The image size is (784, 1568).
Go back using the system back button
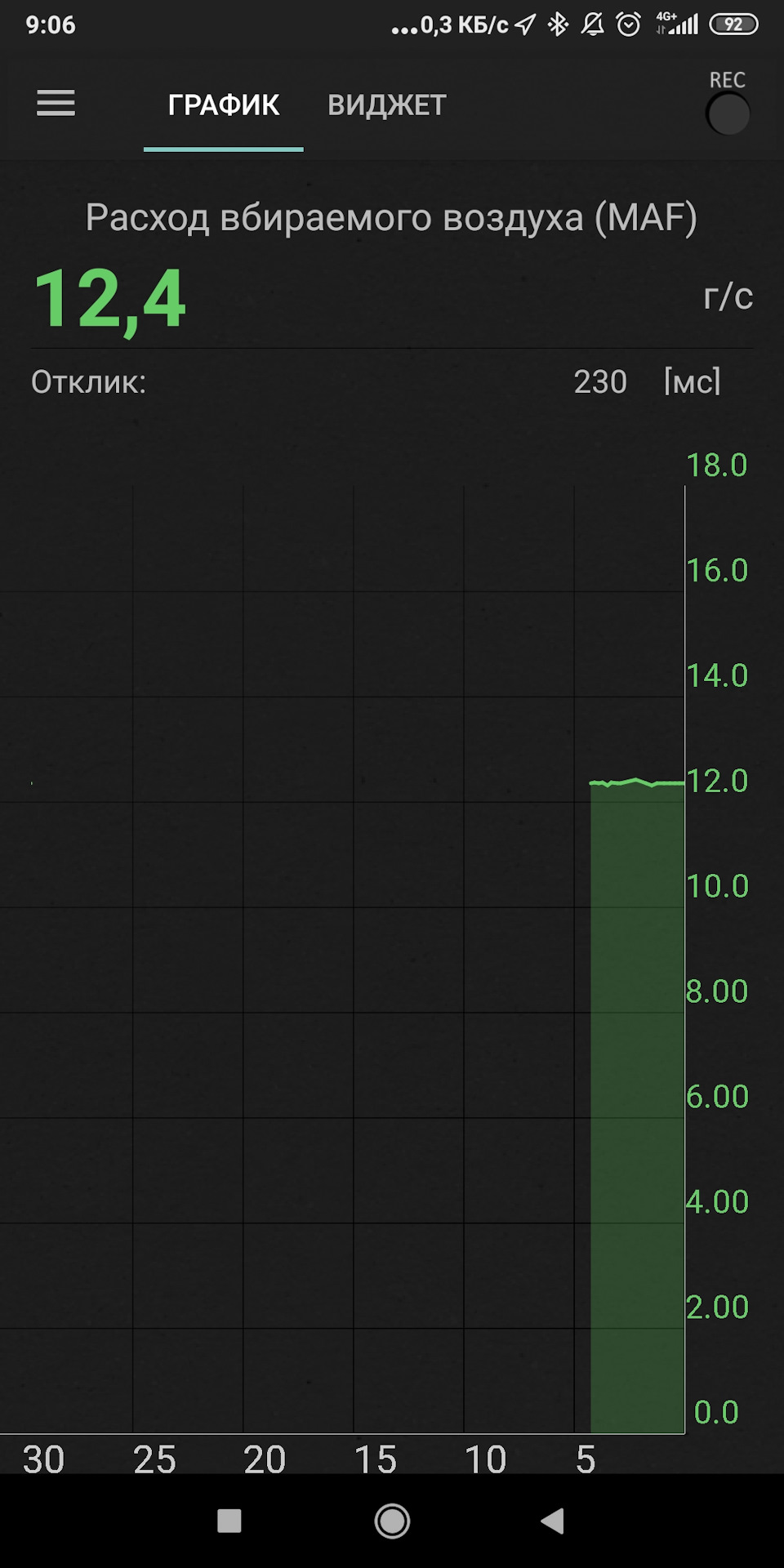pyautogui.click(x=553, y=1521)
